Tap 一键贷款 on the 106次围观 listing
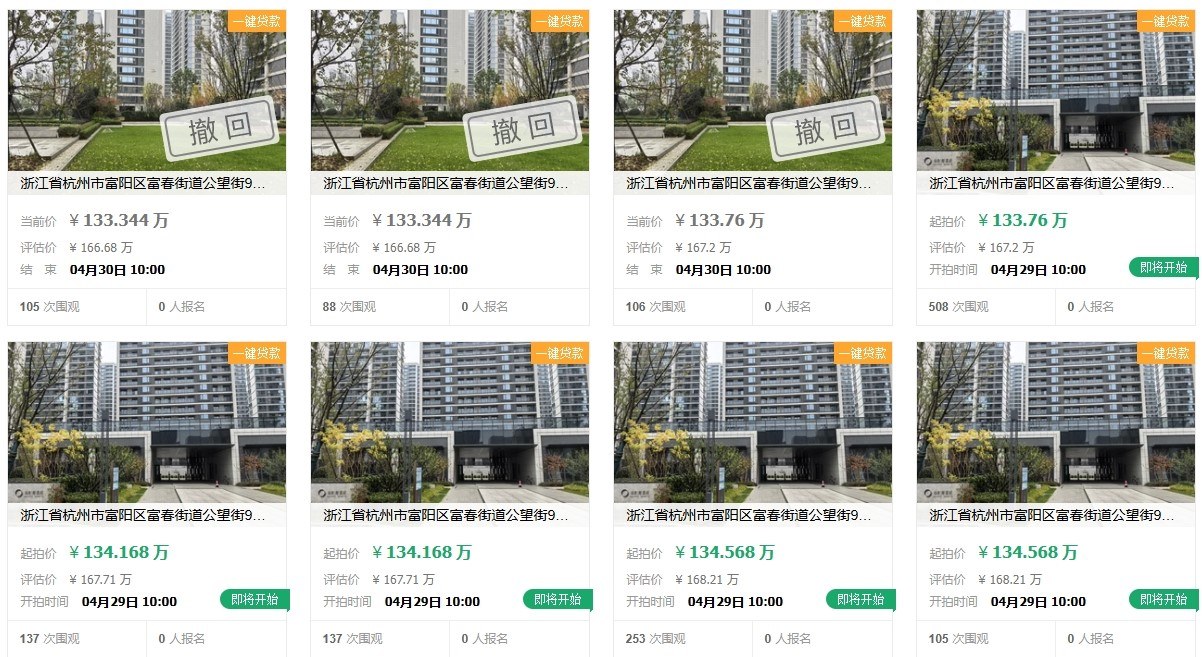 point(862,21)
